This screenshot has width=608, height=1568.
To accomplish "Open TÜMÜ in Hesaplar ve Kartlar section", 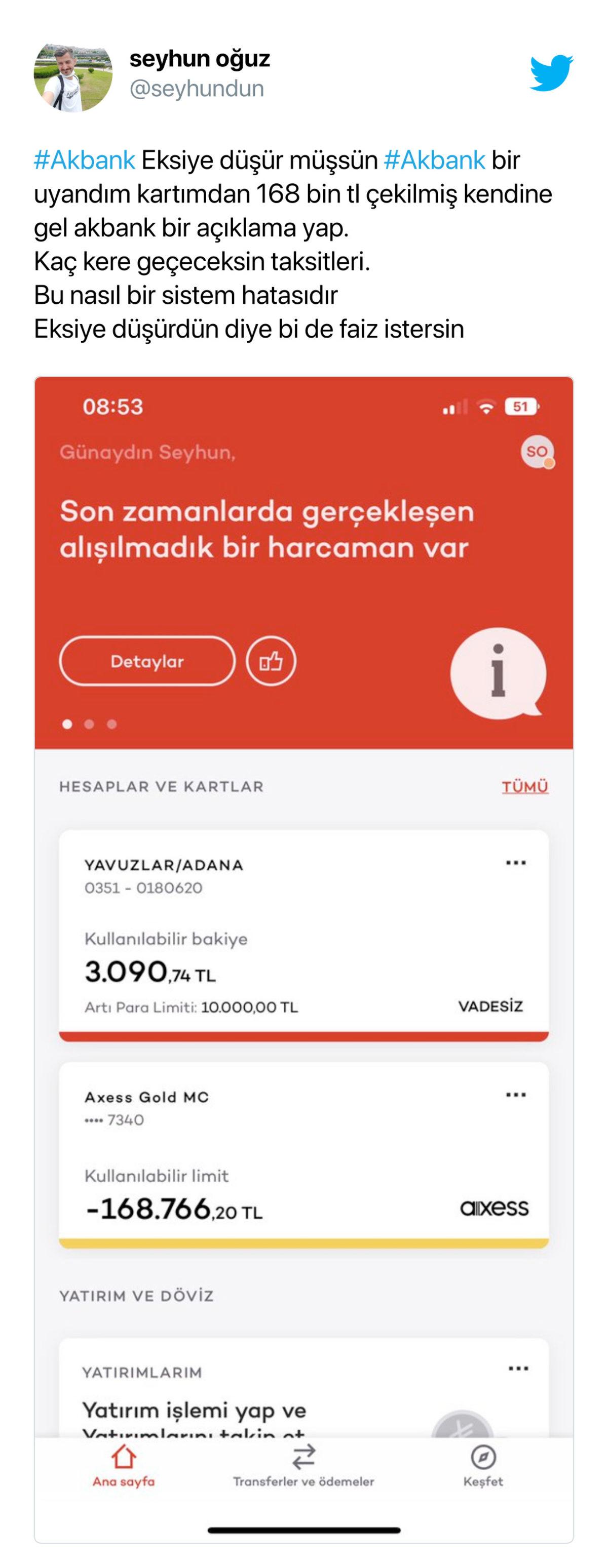I will pos(524,787).
